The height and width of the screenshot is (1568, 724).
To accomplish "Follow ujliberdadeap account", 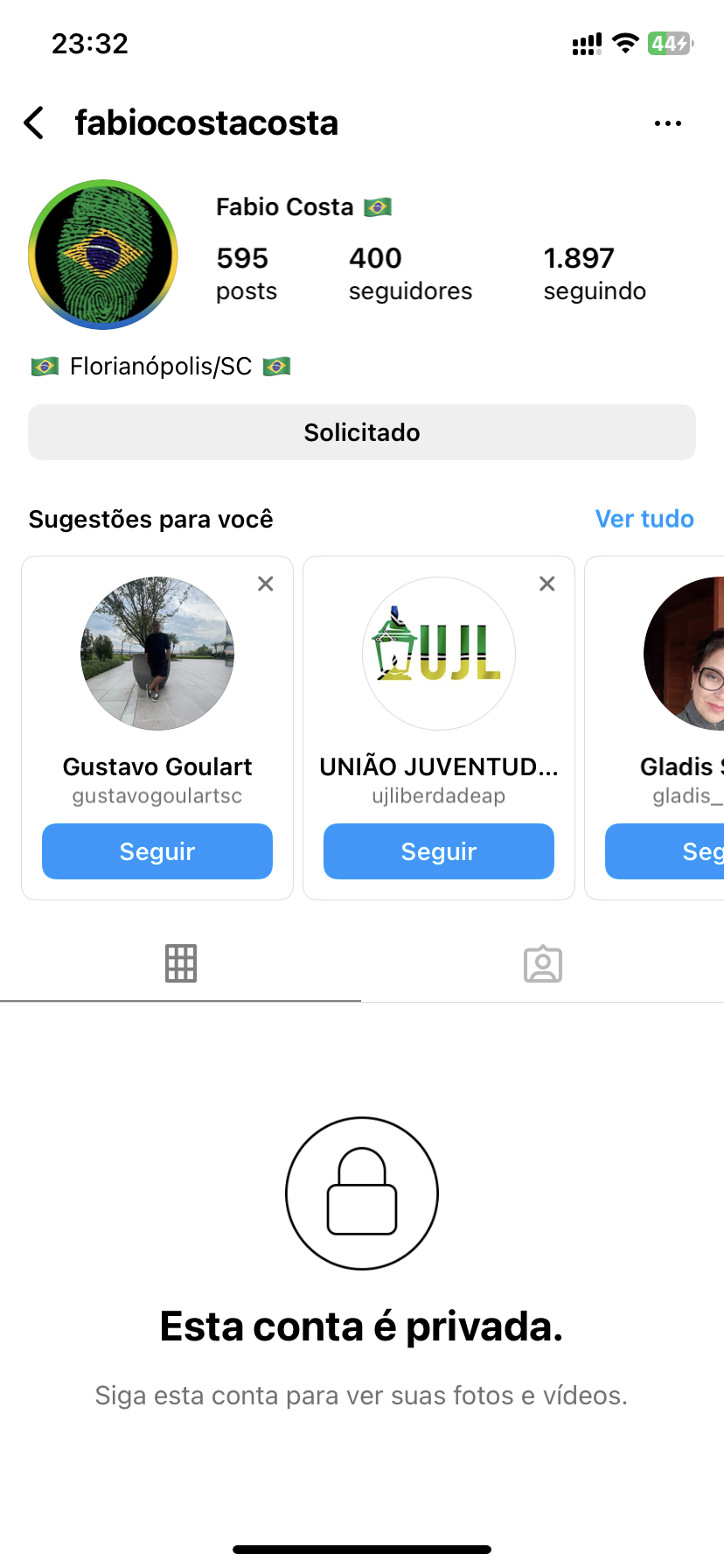I will click(439, 851).
